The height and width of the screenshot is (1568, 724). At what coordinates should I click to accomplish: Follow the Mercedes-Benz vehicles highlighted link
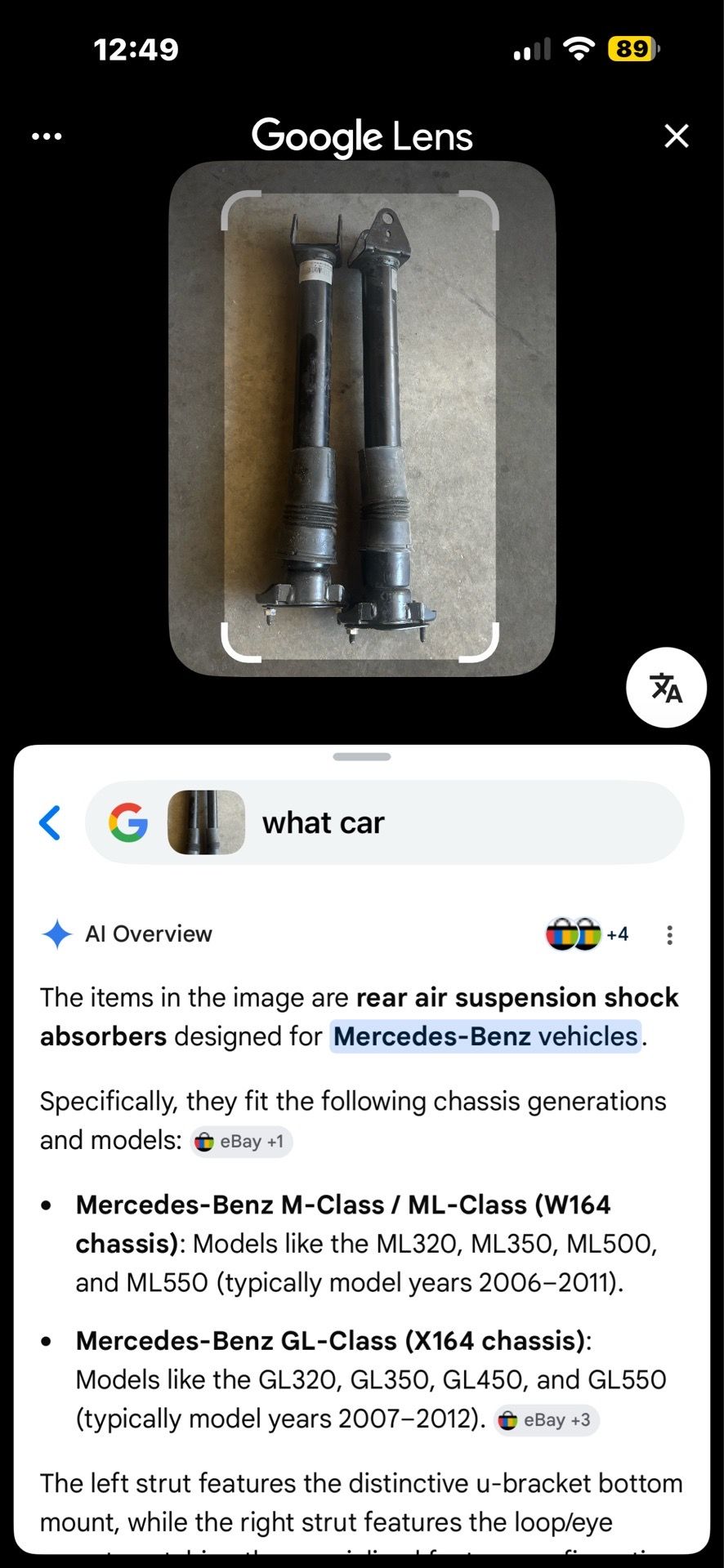tap(485, 1036)
